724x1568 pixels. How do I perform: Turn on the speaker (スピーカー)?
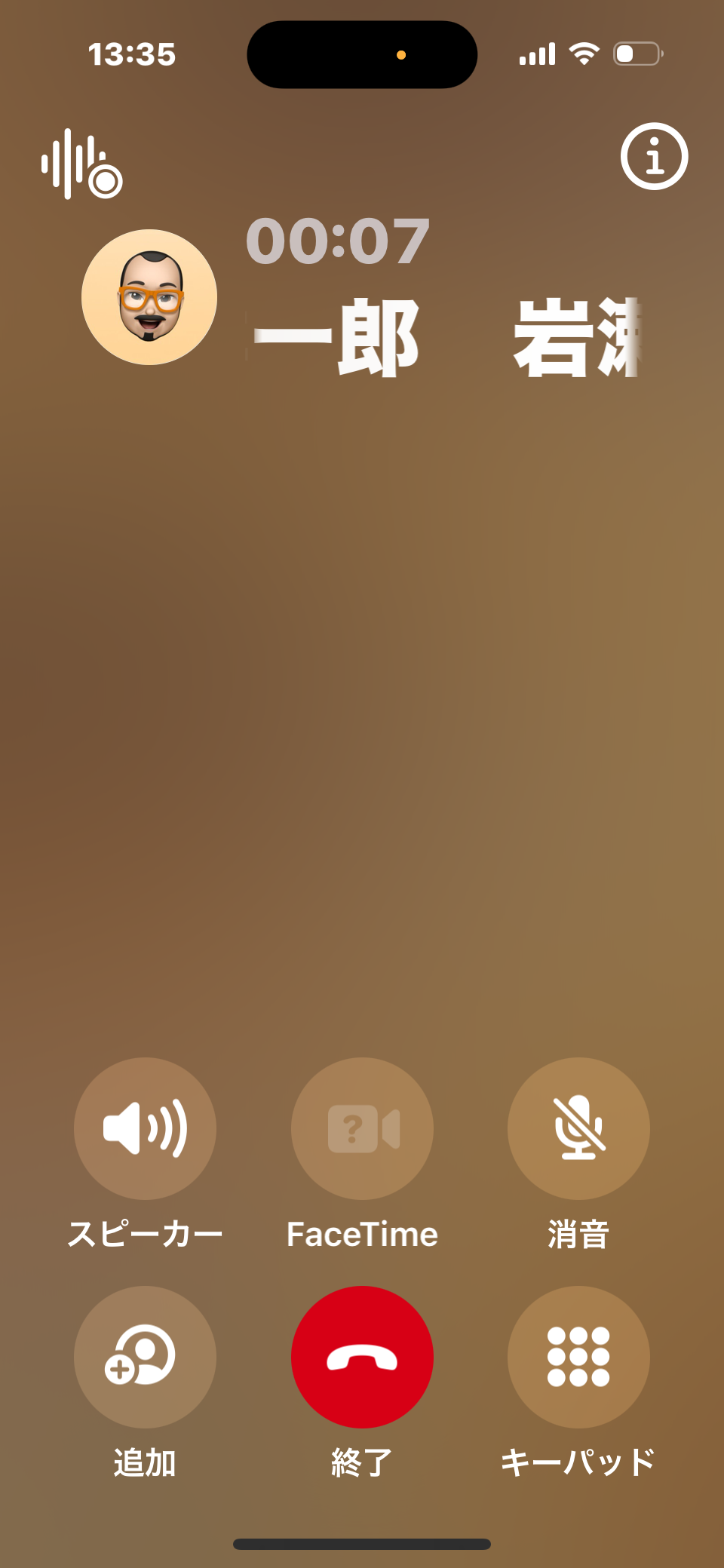[145, 1128]
